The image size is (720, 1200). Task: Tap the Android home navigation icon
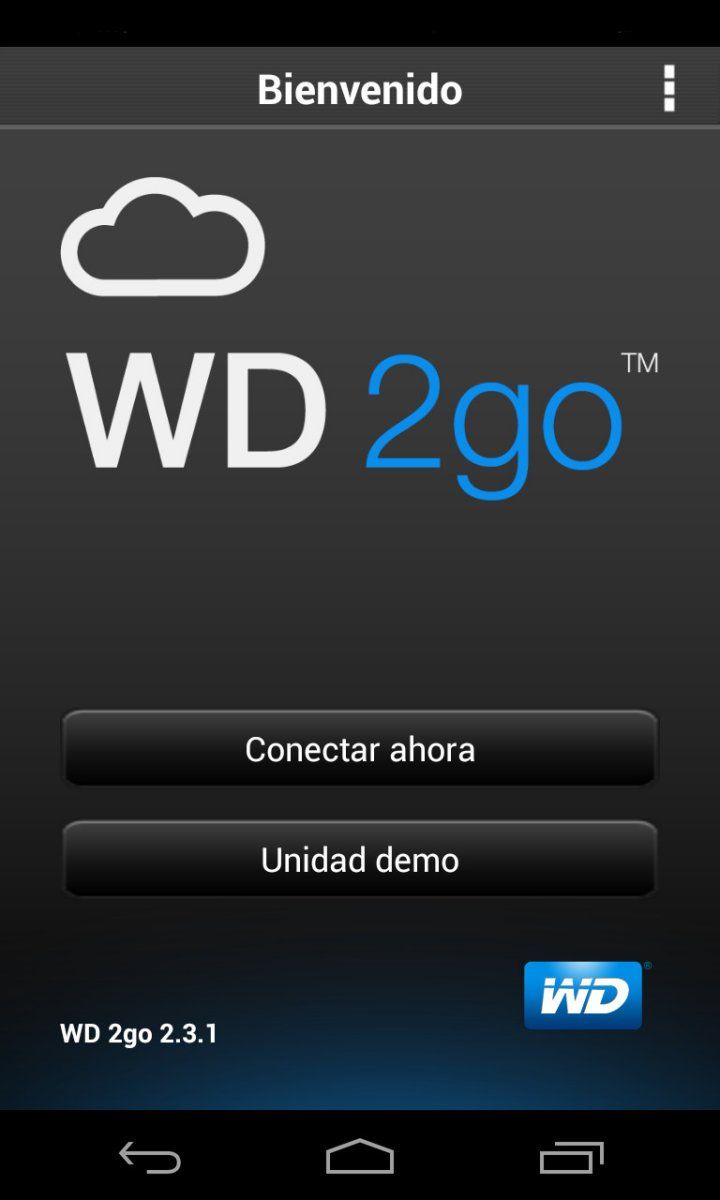tap(360, 1157)
